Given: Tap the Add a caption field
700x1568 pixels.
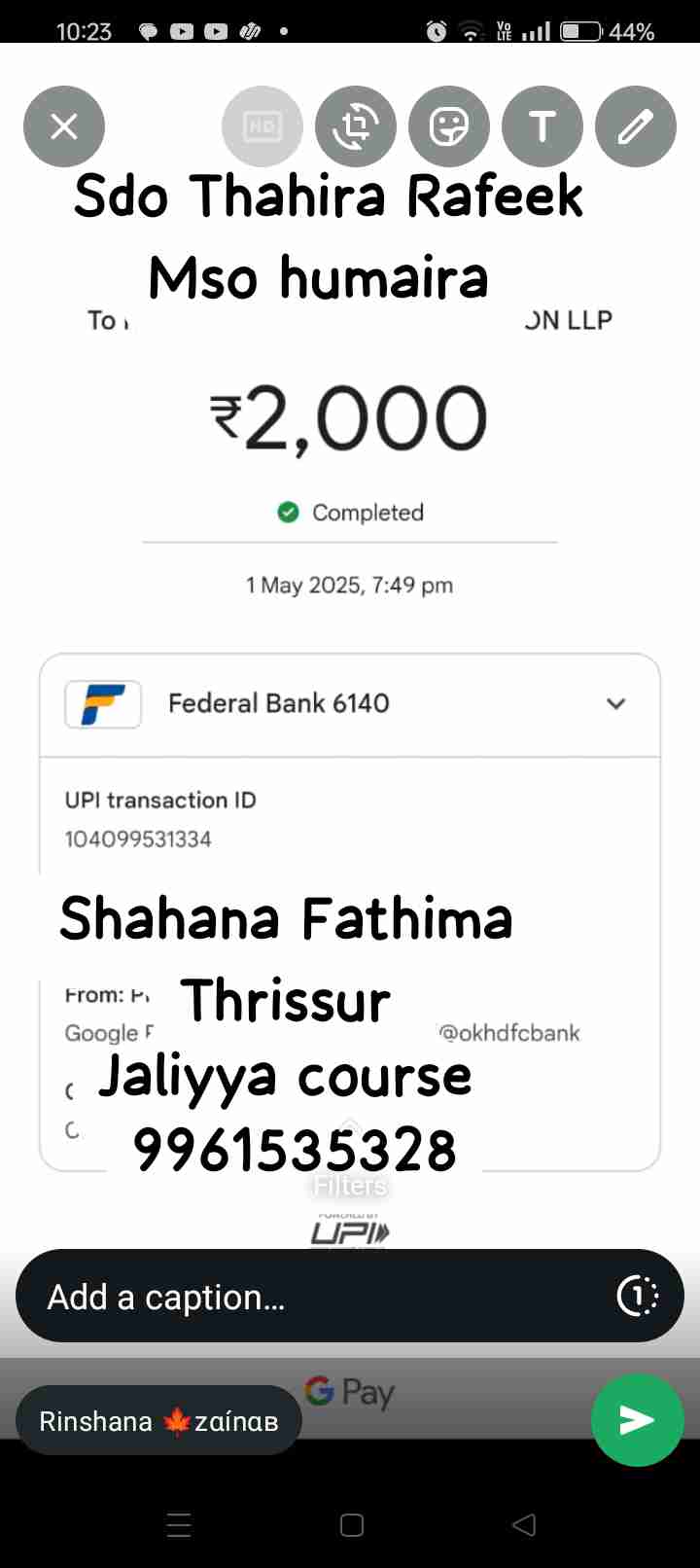Looking at the screenshot, I should (x=311, y=1297).
